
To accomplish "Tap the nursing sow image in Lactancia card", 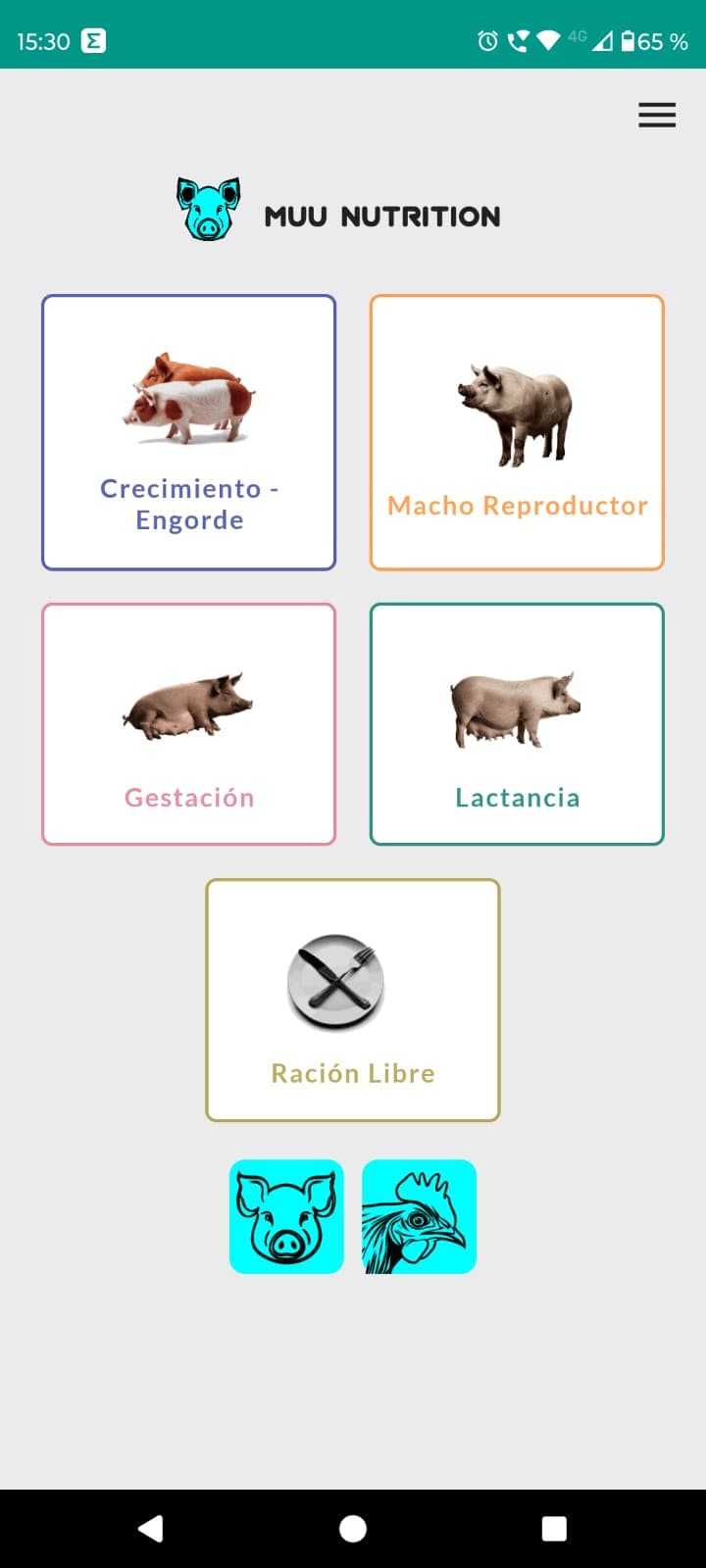I will pos(515,708).
